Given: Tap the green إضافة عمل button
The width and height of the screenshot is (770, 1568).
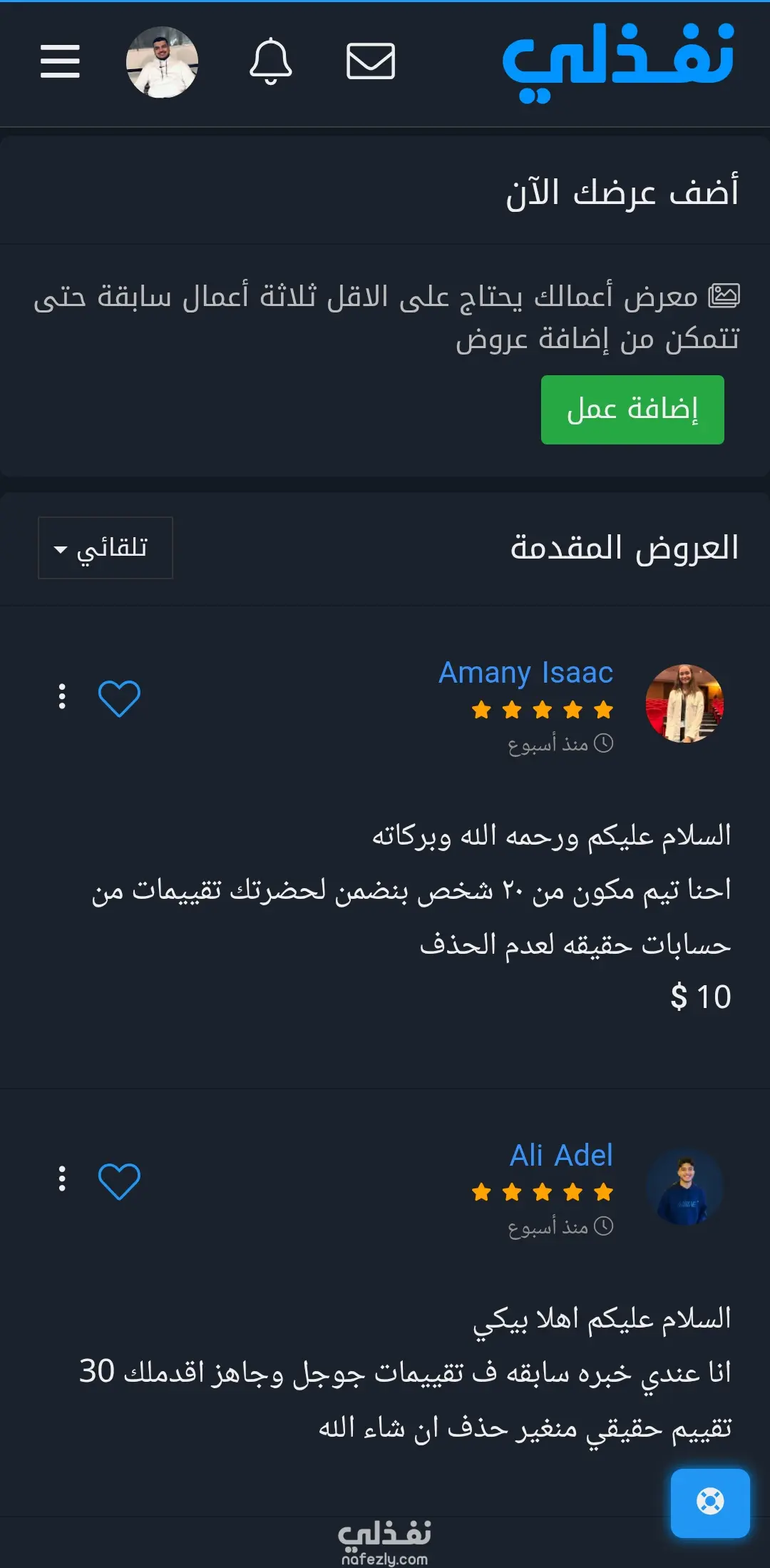Looking at the screenshot, I should [632, 410].
